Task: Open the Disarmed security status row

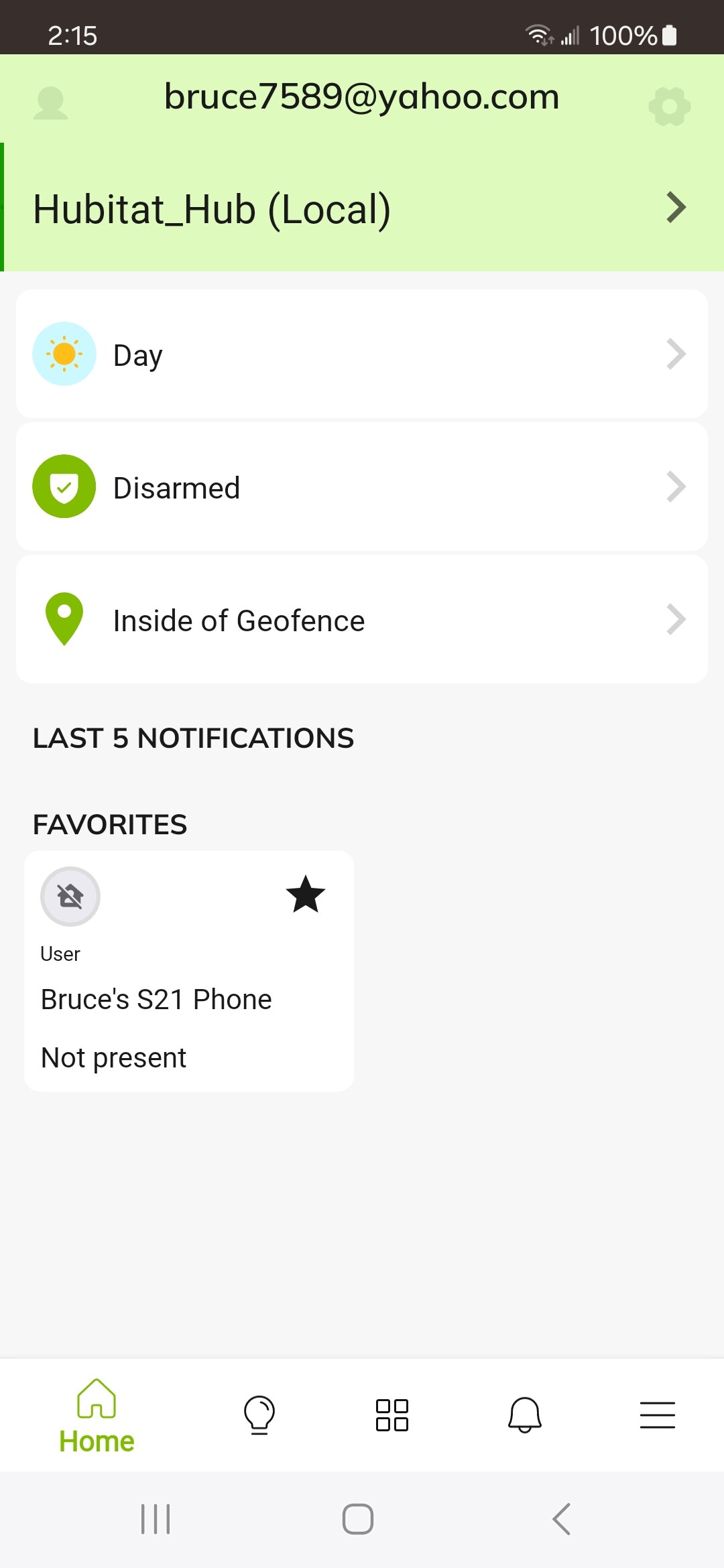Action: (x=362, y=486)
